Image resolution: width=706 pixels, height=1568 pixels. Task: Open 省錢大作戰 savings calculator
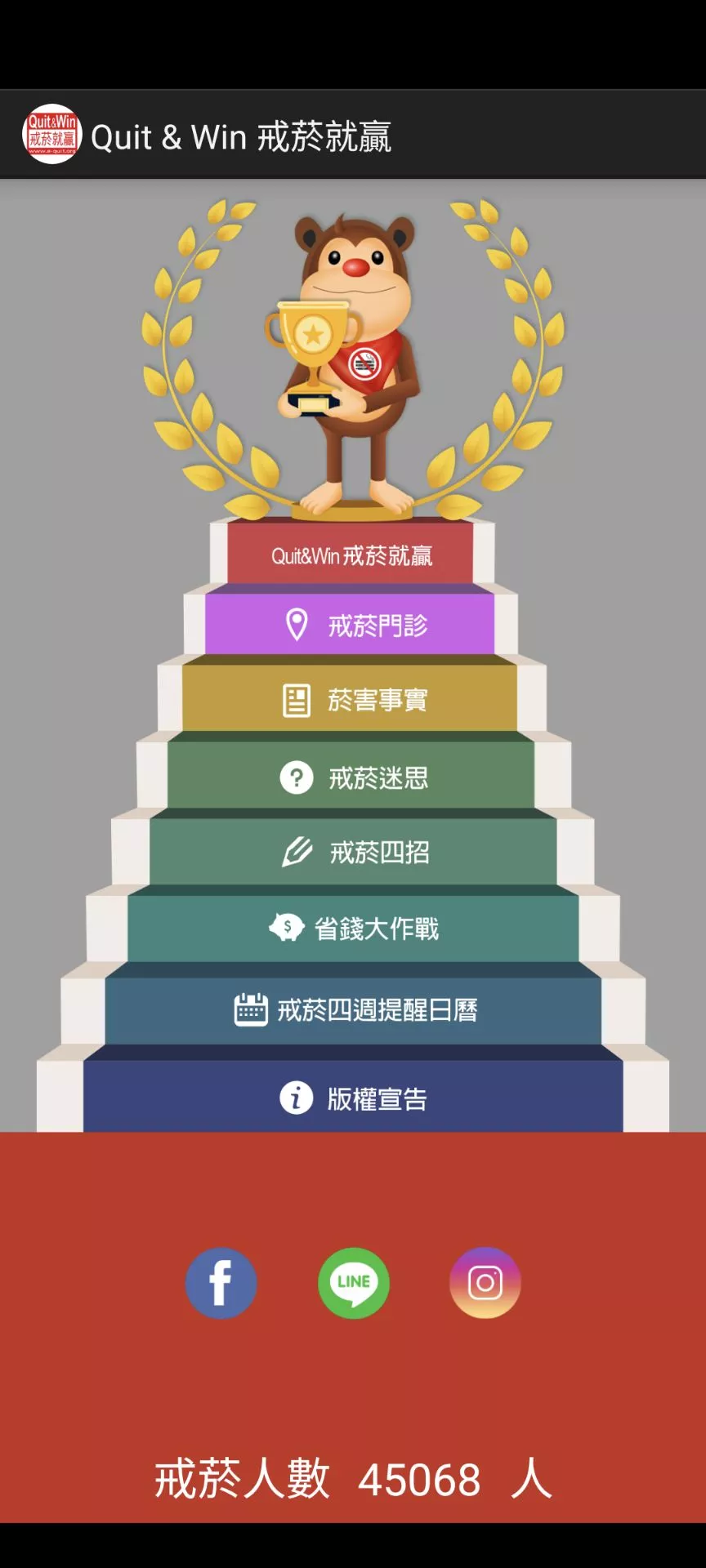353,929
